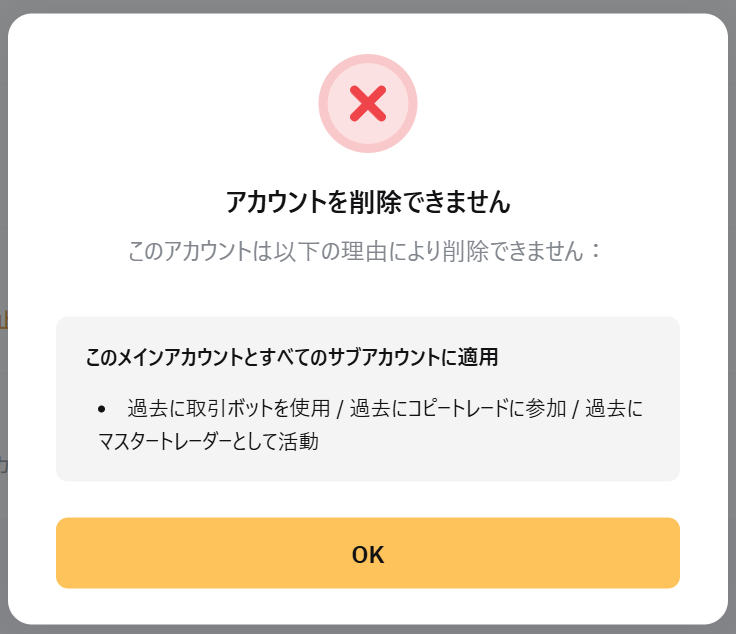Tap OK to dismiss the account deletion error

pos(368,553)
